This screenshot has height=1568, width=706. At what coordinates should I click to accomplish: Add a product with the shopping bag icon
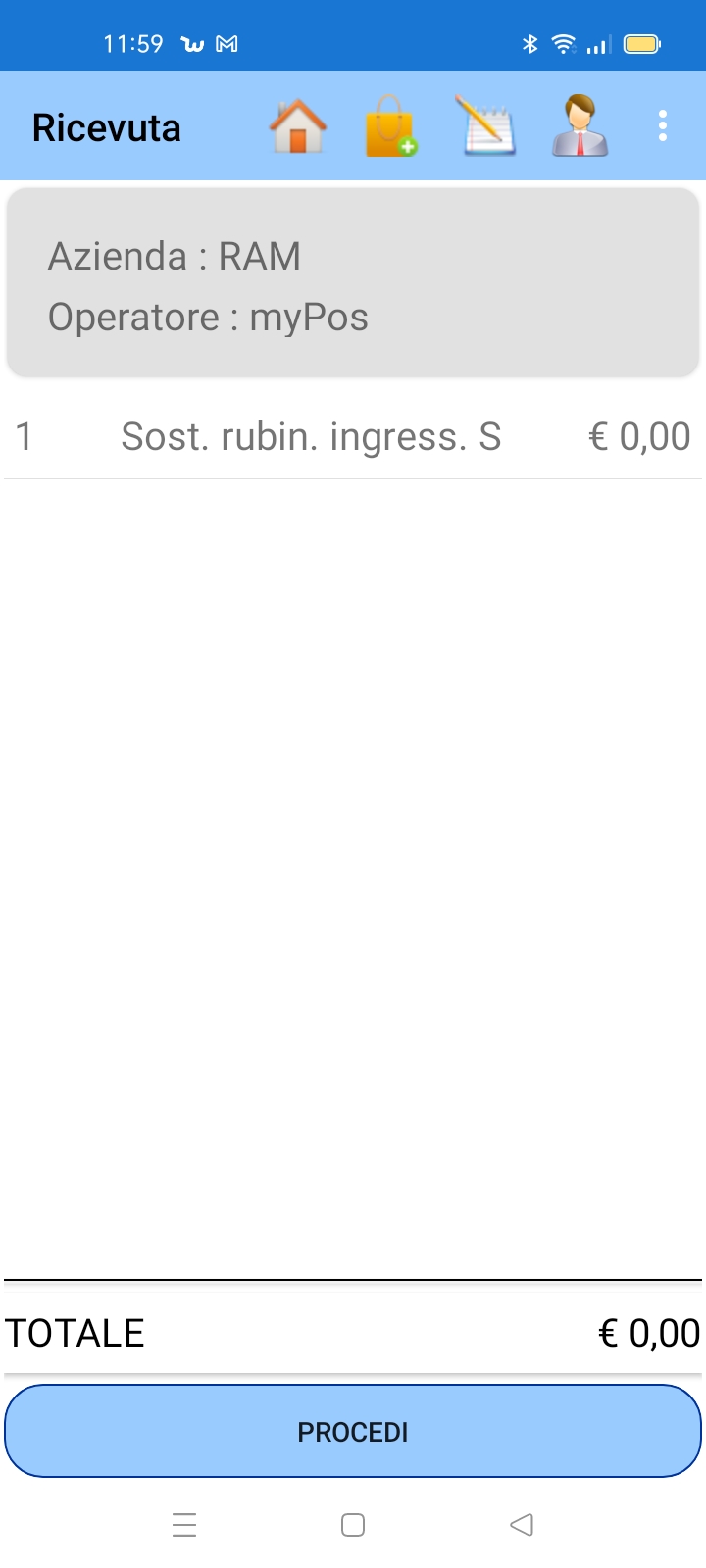click(390, 126)
